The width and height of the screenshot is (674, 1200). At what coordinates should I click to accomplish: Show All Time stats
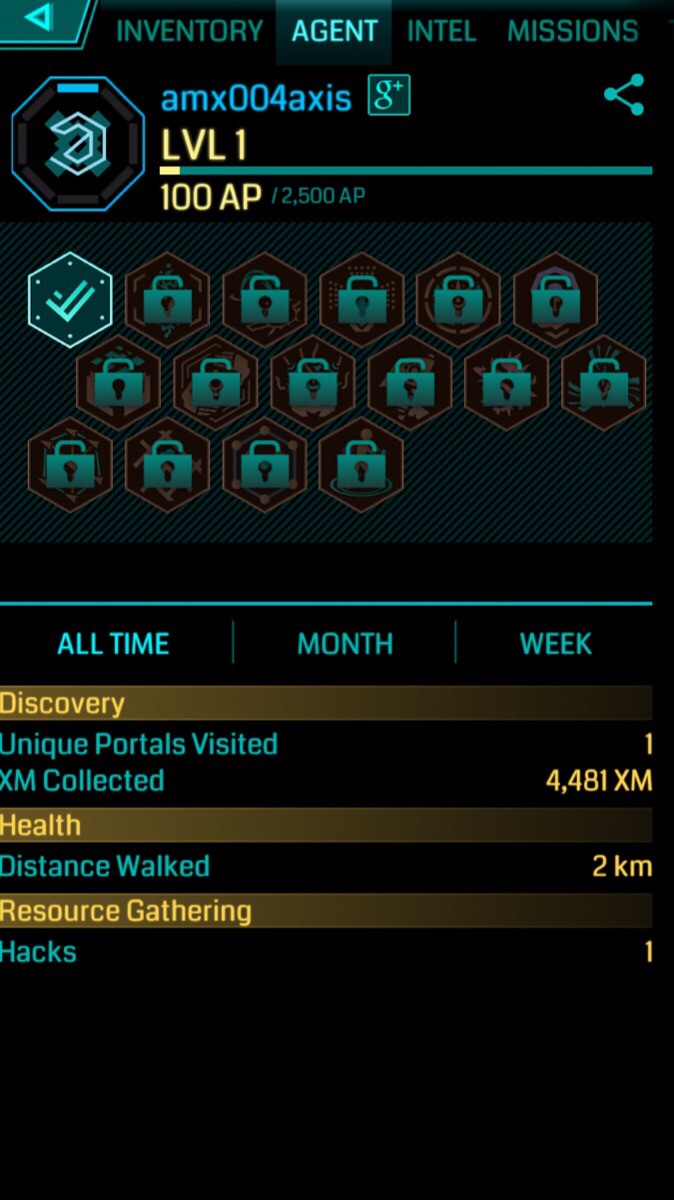click(113, 643)
